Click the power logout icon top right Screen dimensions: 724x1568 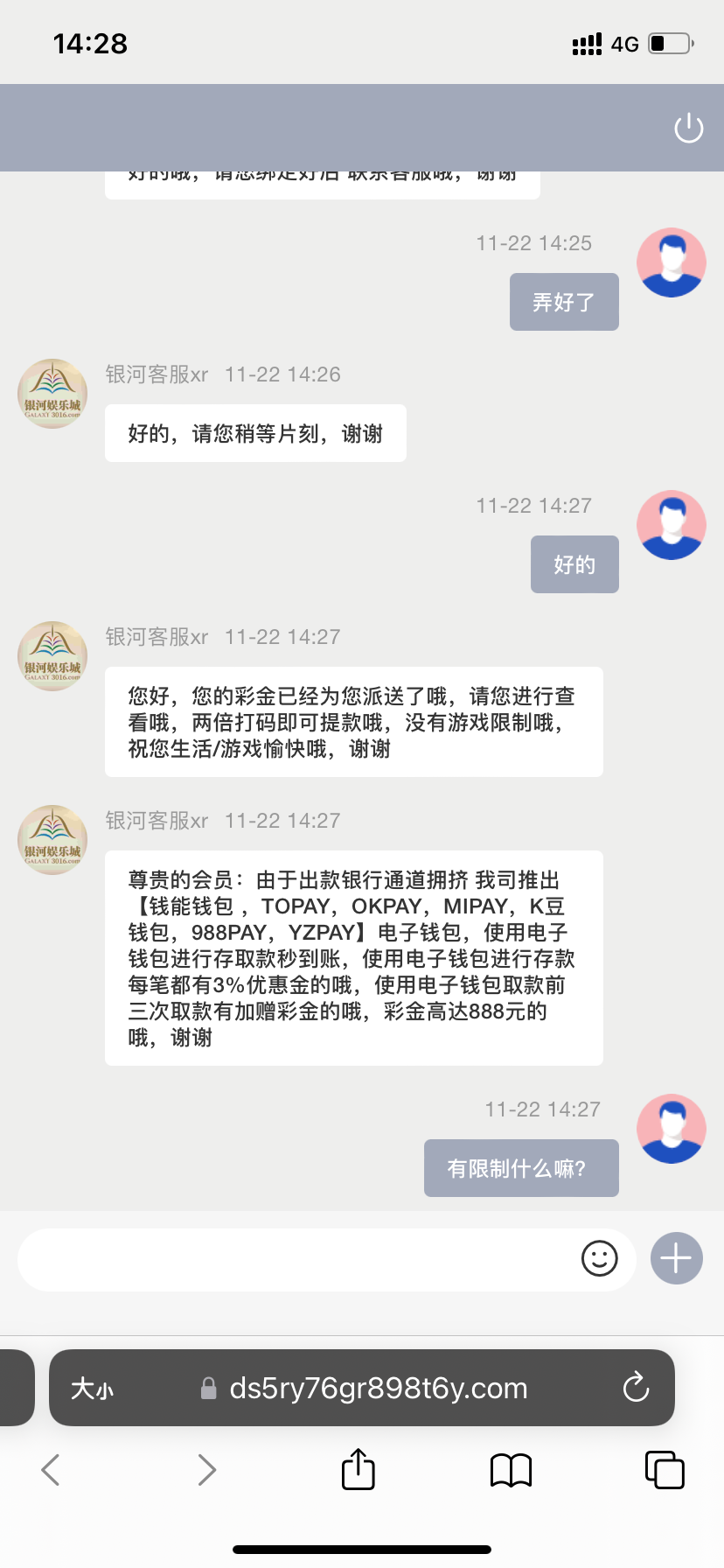[688, 128]
